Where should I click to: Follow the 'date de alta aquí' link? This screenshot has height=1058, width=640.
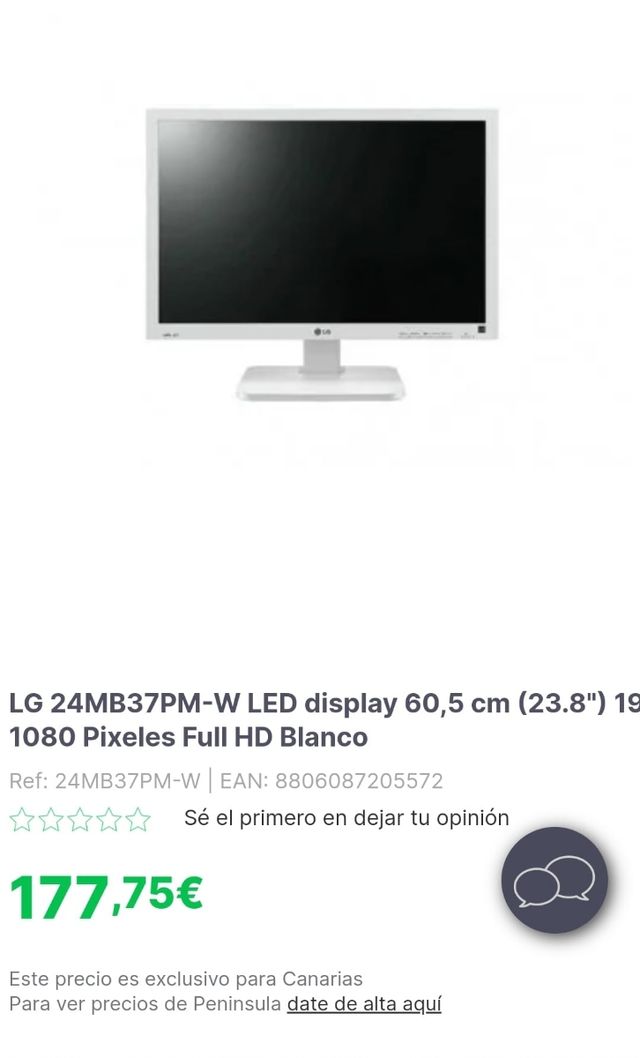click(364, 1004)
